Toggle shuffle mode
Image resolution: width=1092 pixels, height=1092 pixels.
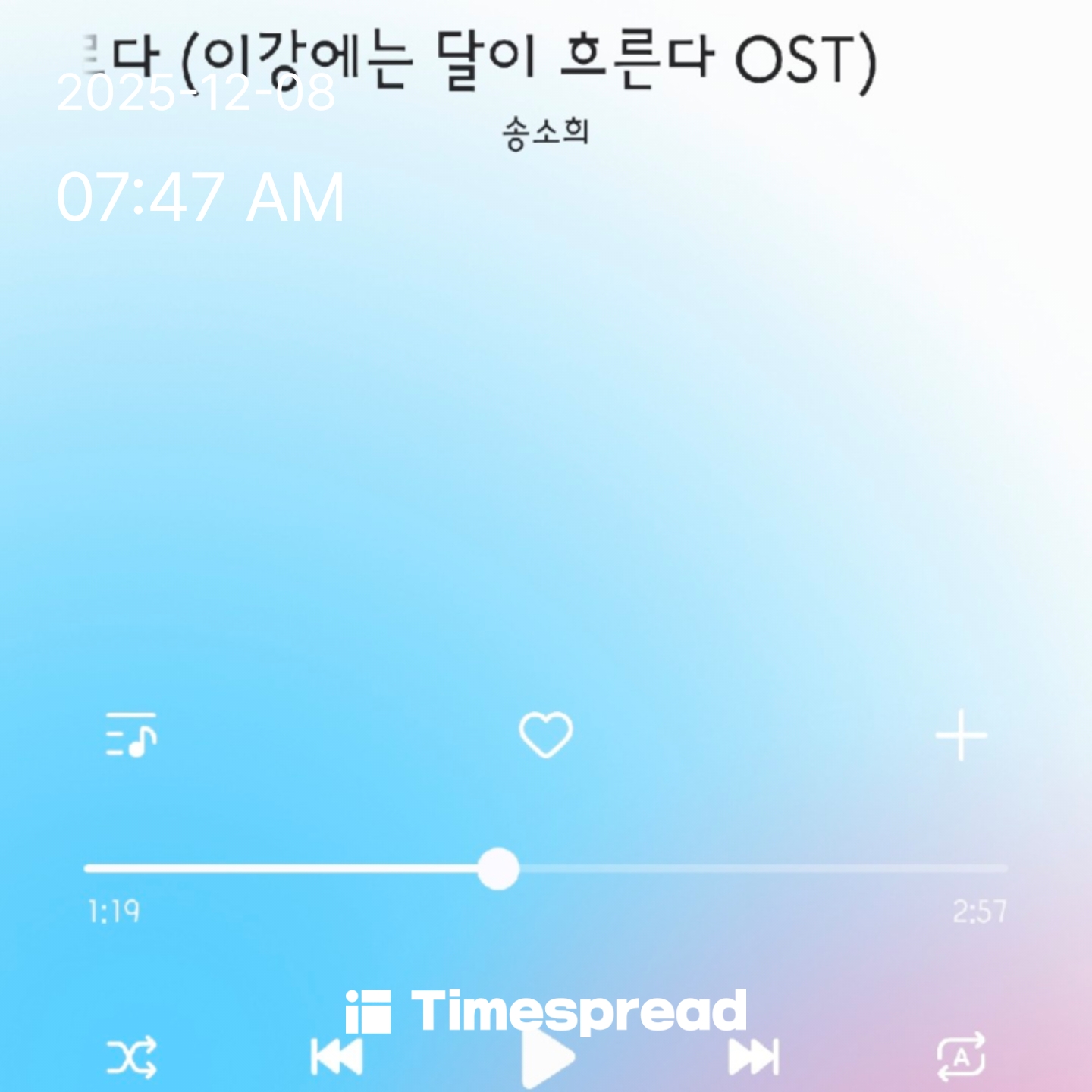point(131,1056)
